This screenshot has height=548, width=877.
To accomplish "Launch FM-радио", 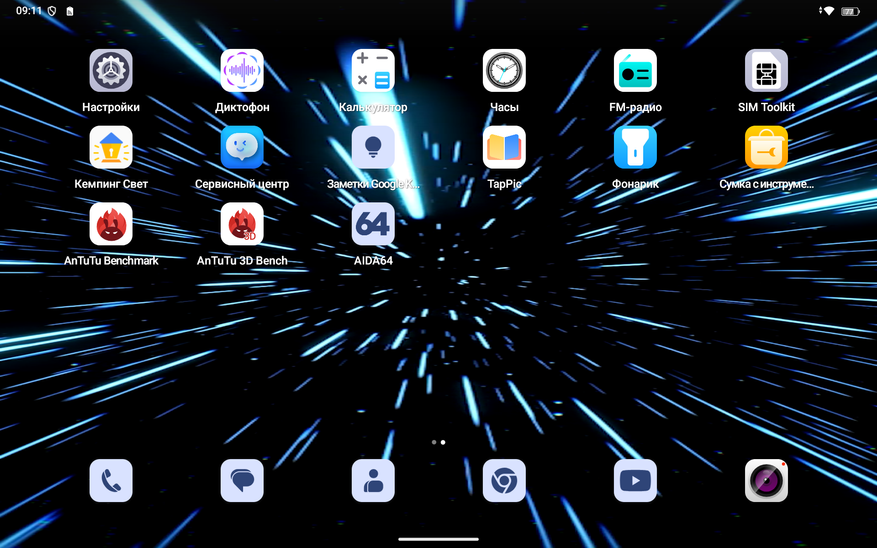I will click(x=635, y=71).
